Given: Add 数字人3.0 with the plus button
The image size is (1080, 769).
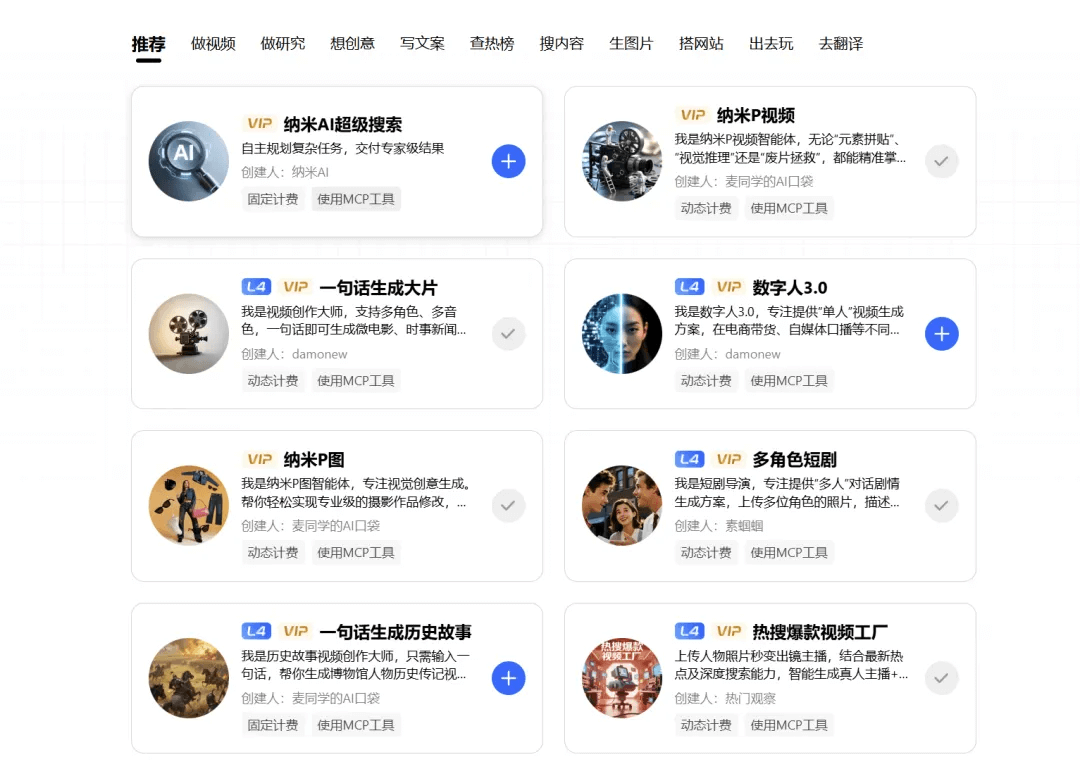Looking at the screenshot, I should coord(941,334).
